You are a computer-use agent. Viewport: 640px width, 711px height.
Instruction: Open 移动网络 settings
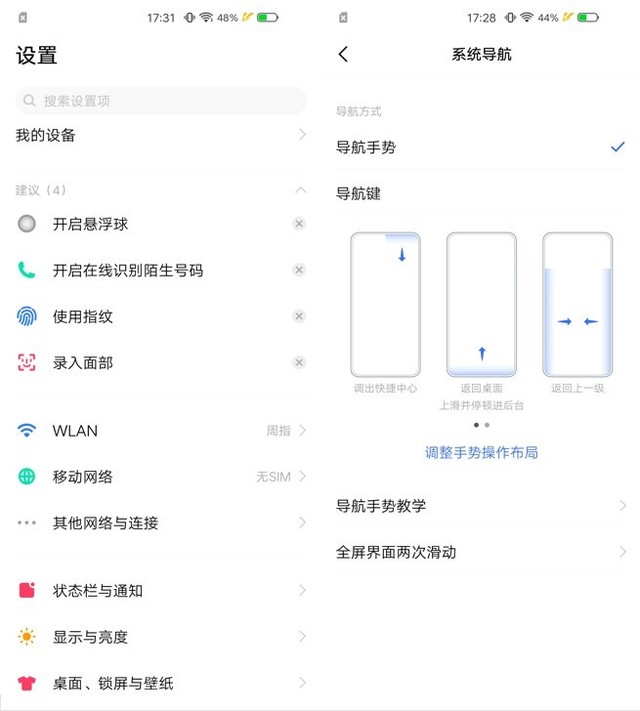tap(160, 477)
